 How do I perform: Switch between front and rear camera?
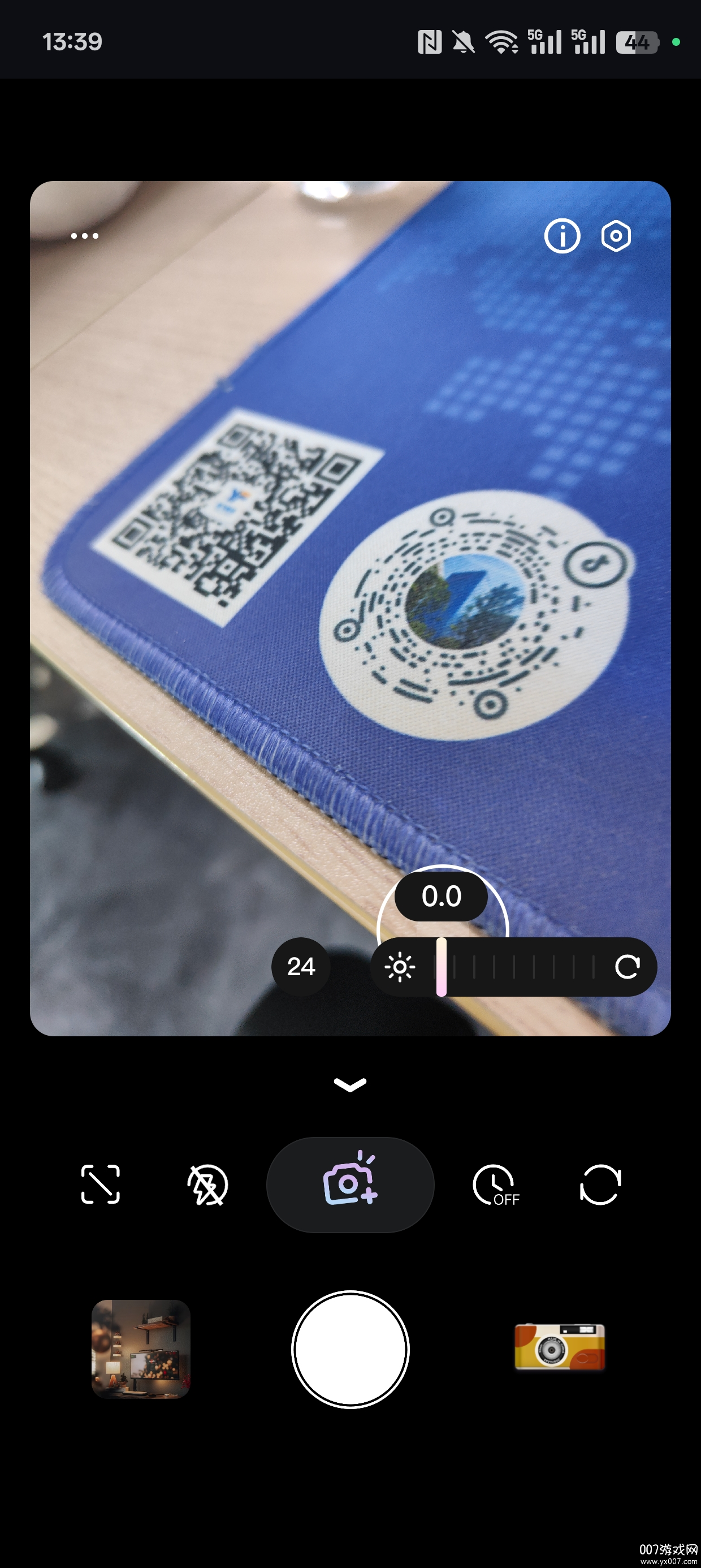tap(600, 1184)
